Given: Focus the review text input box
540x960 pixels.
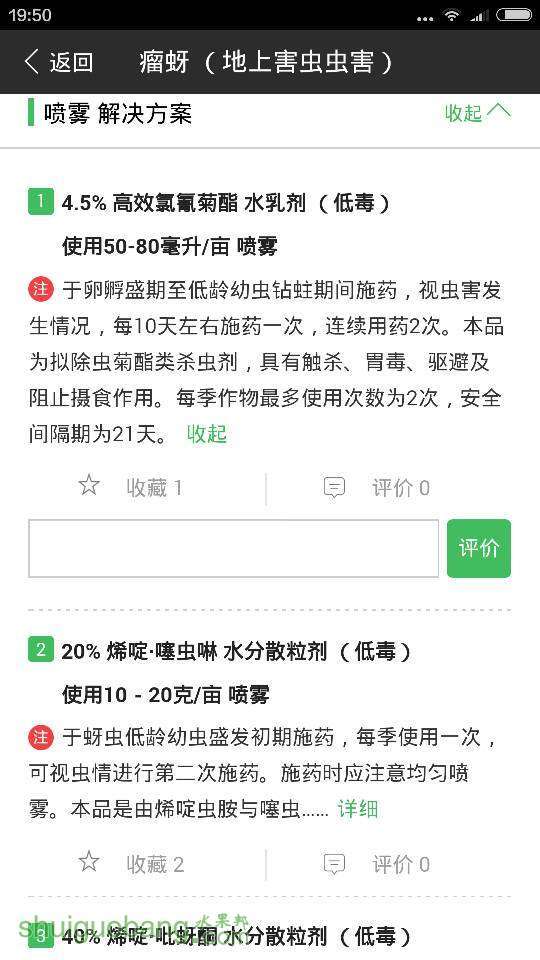Looking at the screenshot, I should [x=233, y=548].
